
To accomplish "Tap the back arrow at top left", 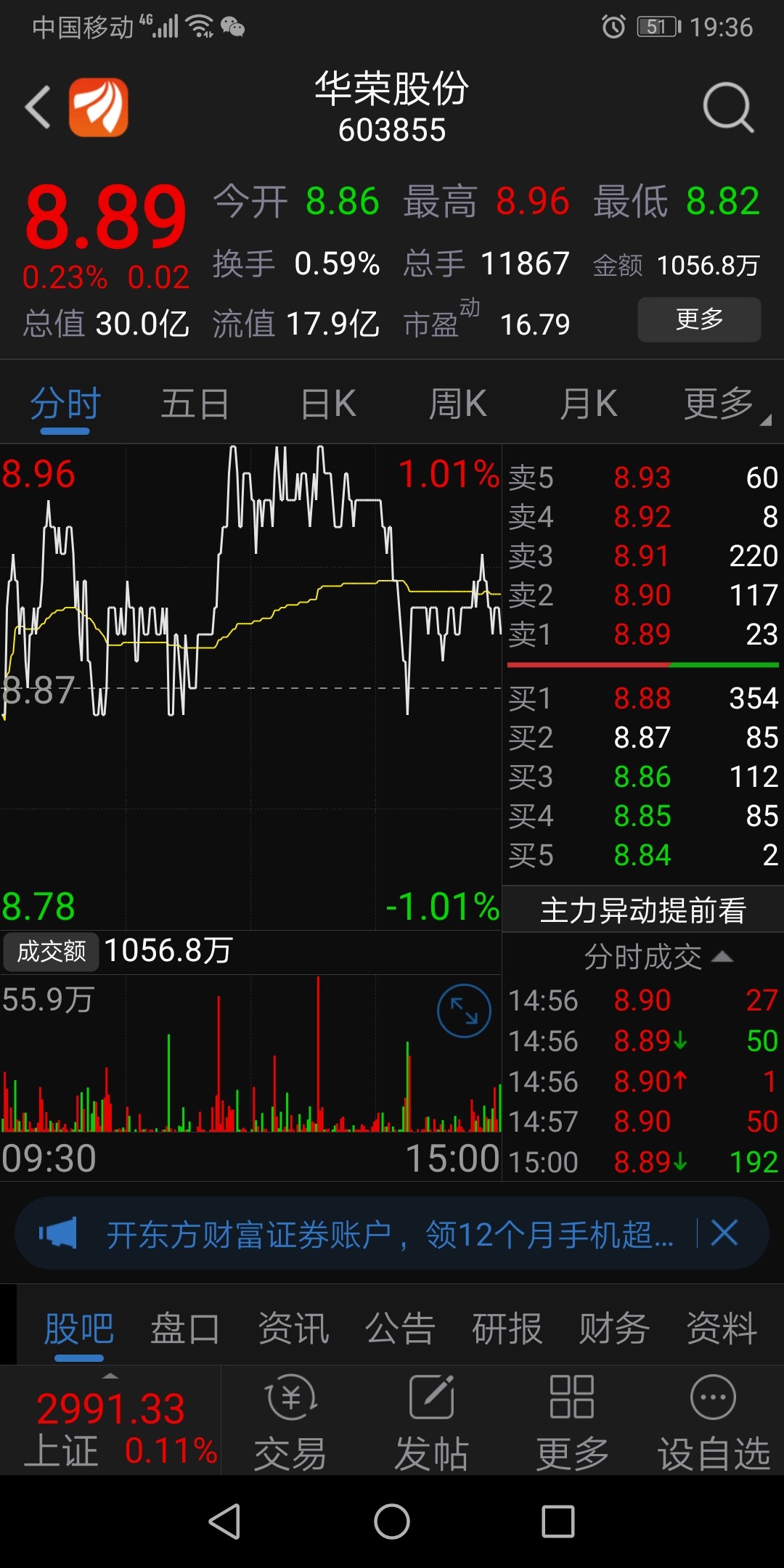I will (x=36, y=105).
